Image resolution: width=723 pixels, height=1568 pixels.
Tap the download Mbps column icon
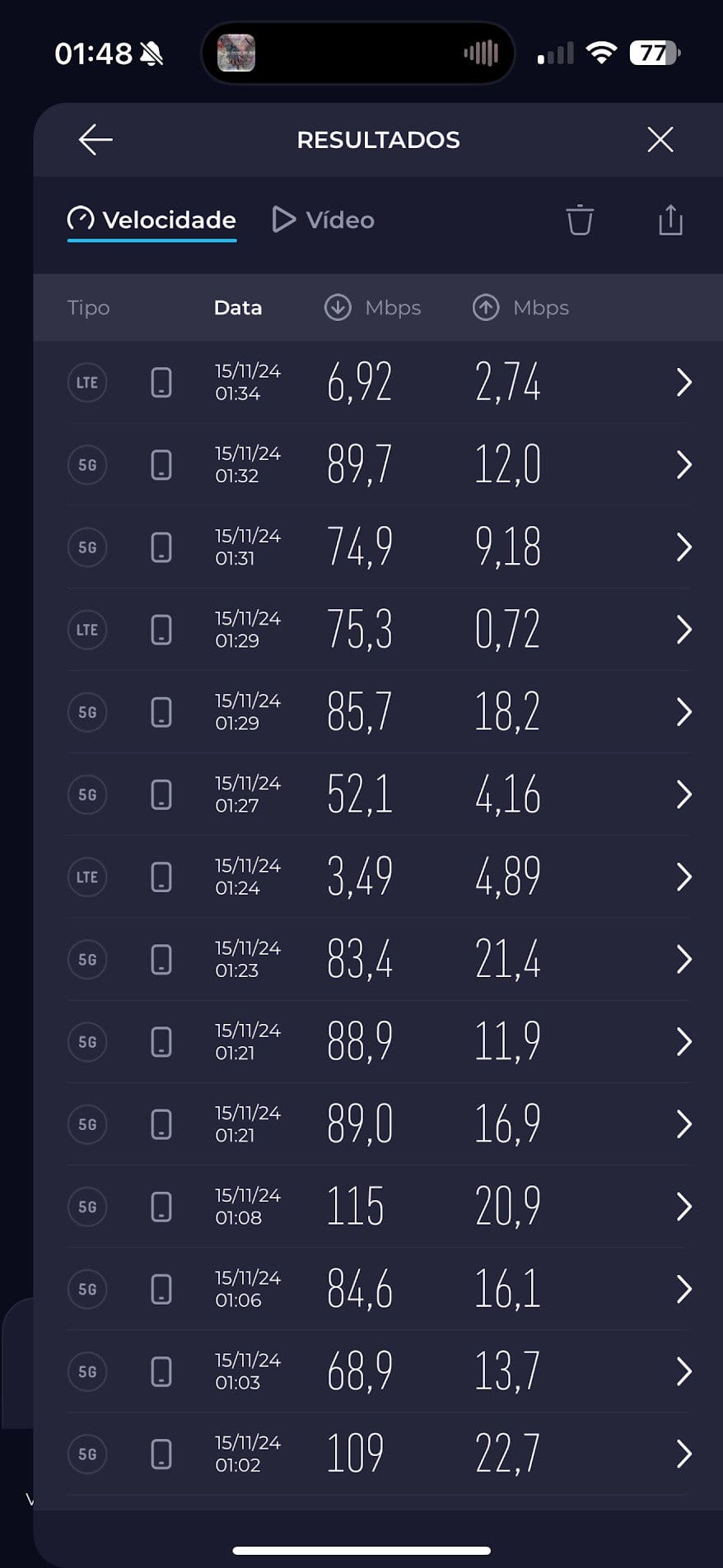point(337,307)
